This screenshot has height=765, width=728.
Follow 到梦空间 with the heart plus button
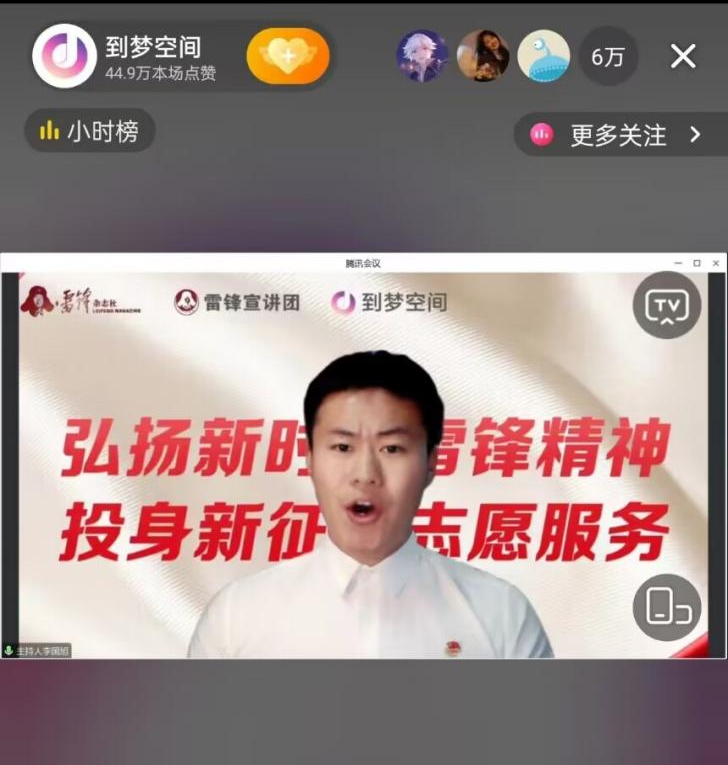pyautogui.click(x=288, y=56)
